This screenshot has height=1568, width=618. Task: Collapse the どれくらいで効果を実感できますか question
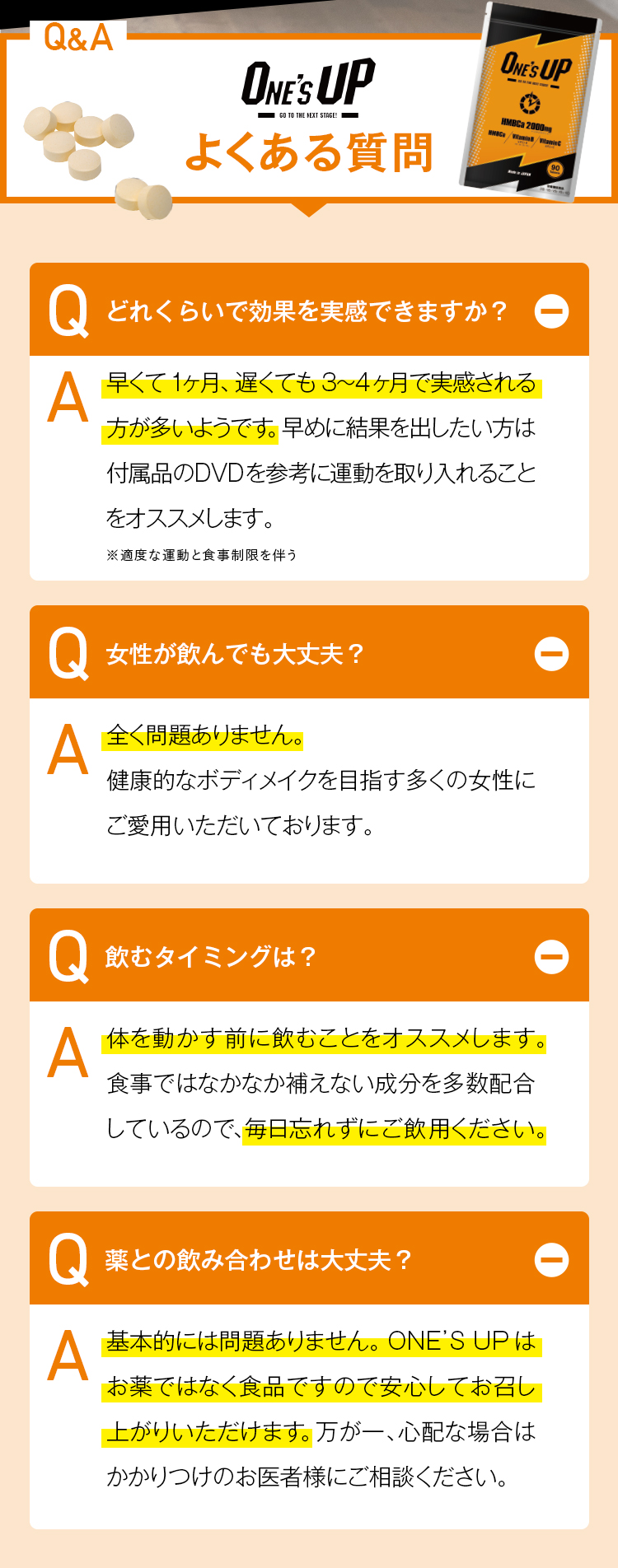551,311
